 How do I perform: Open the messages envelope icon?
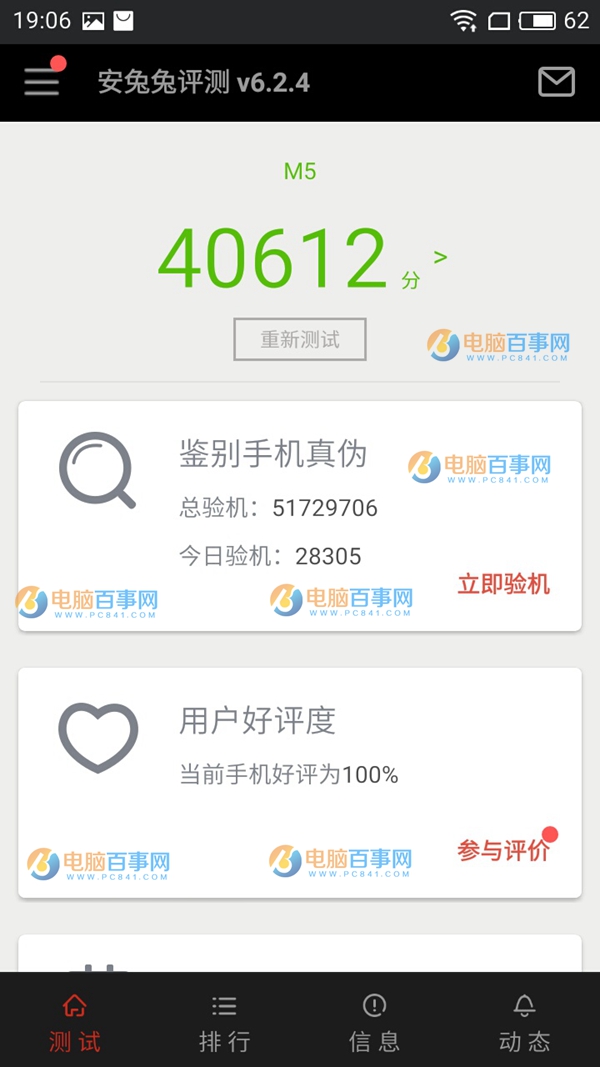[x=556, y=82]
